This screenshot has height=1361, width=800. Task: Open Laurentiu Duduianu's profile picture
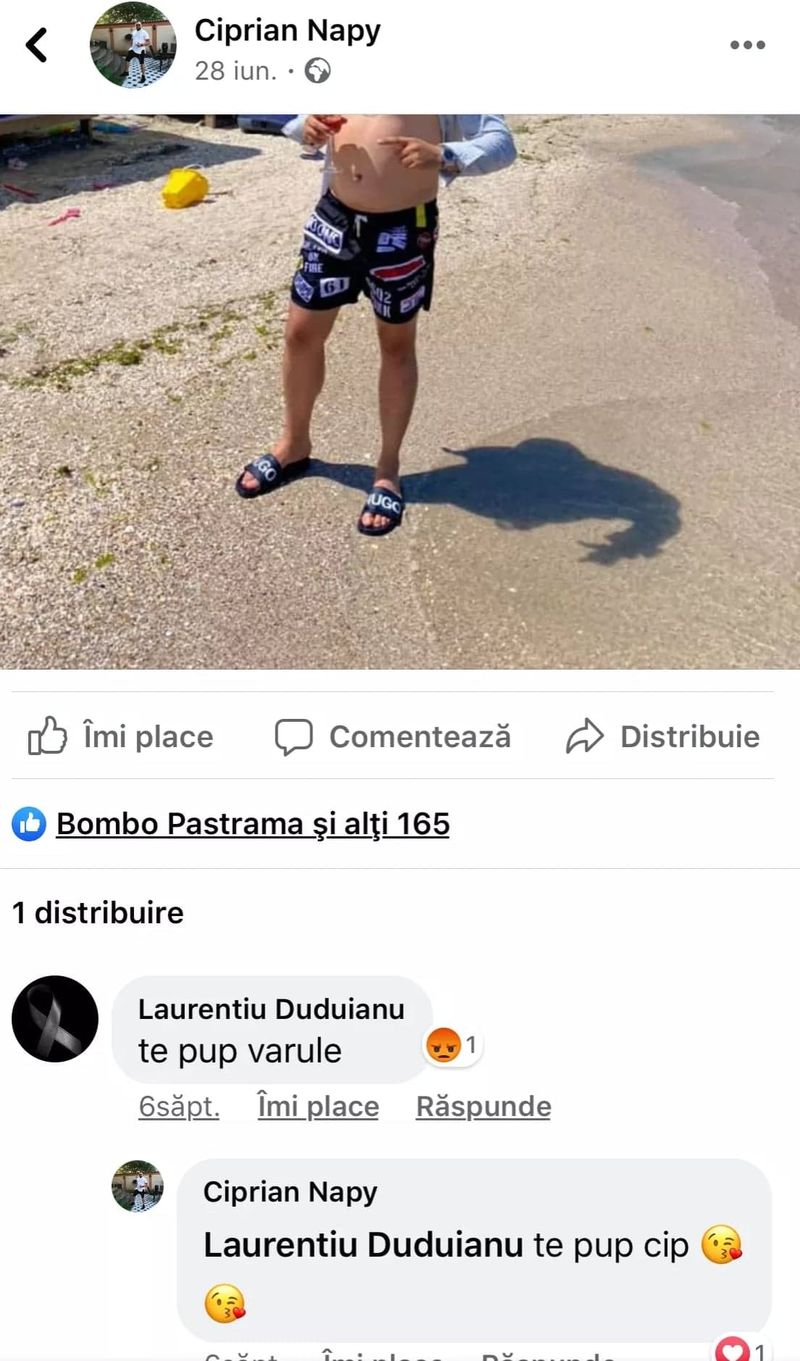tap(55, 1019)
